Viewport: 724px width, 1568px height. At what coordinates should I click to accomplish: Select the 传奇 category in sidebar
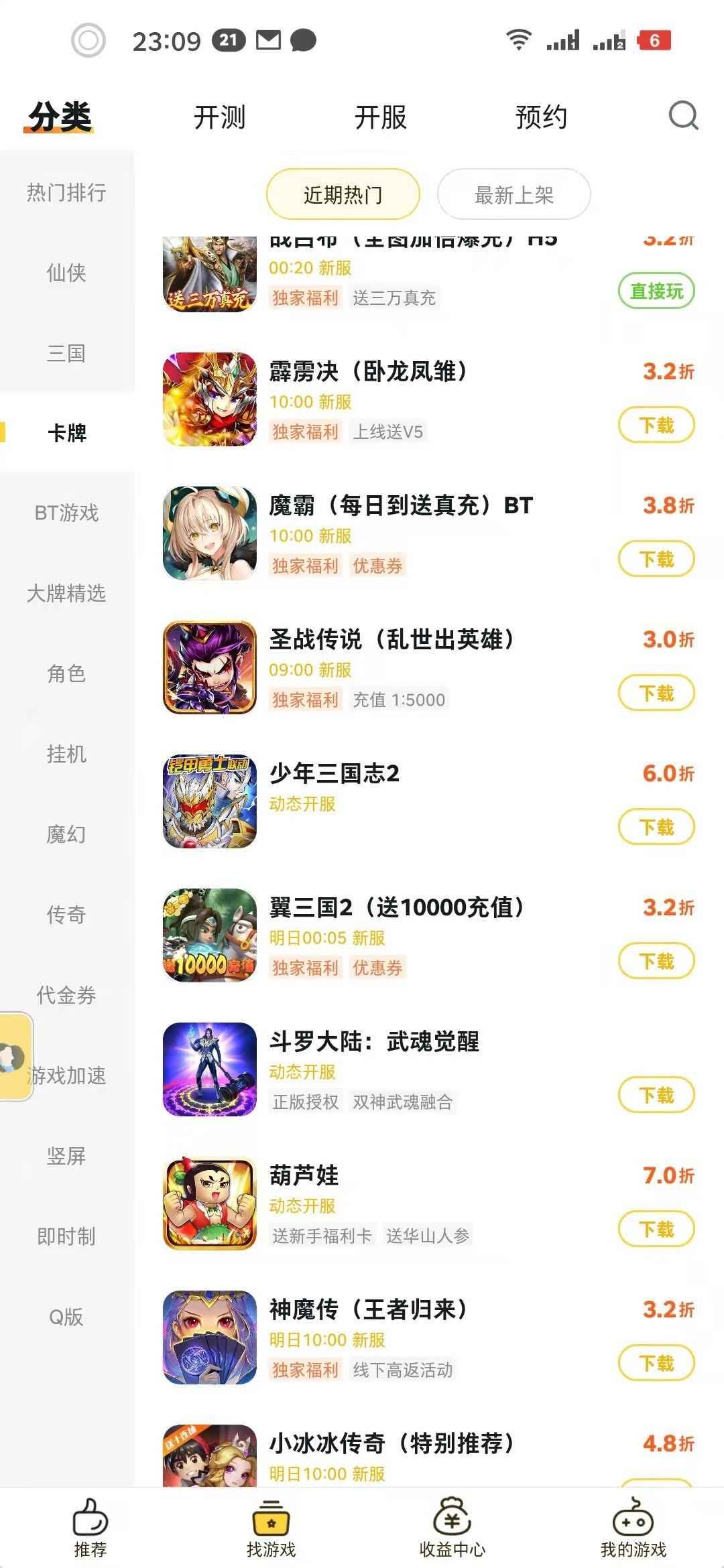coord(66,915)
